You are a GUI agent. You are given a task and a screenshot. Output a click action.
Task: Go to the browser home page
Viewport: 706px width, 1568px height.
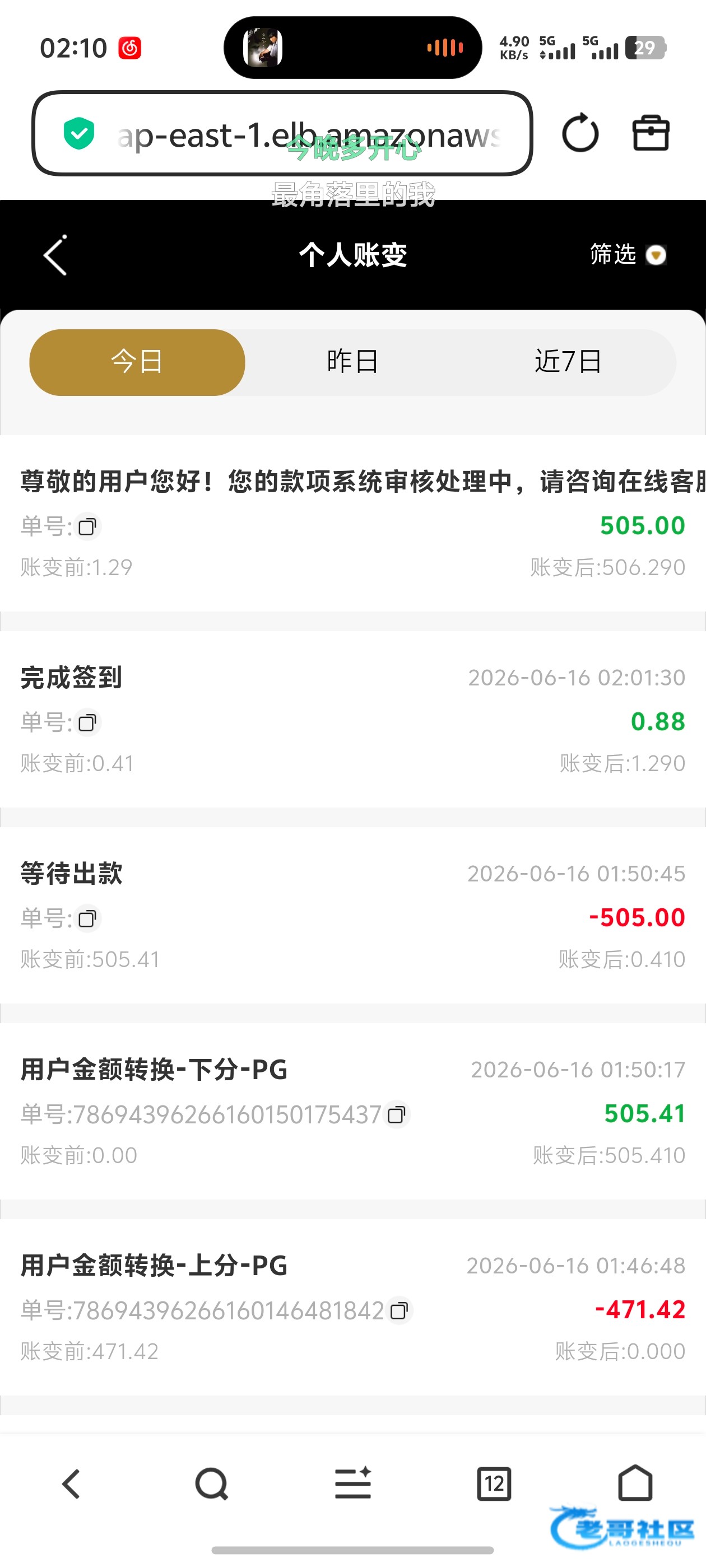(x=635, y=1483)
